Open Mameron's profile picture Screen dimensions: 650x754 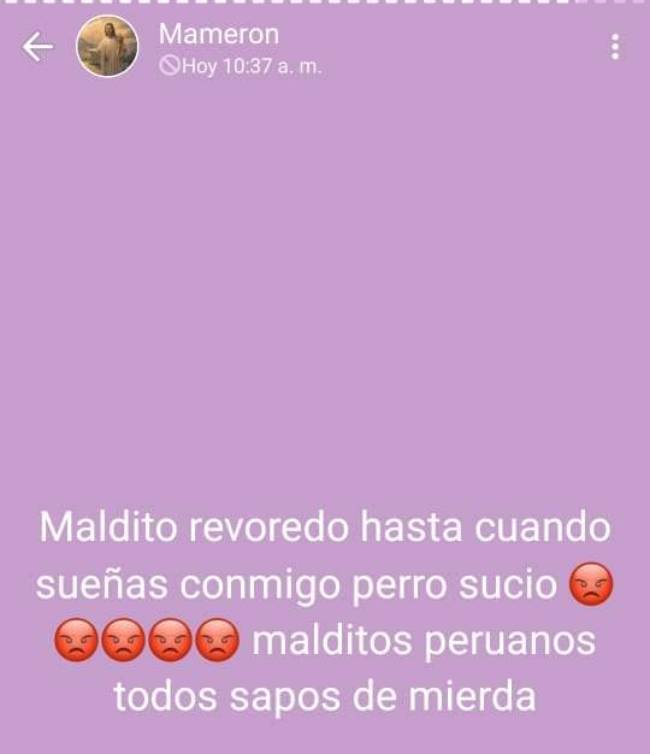(107, 47)
